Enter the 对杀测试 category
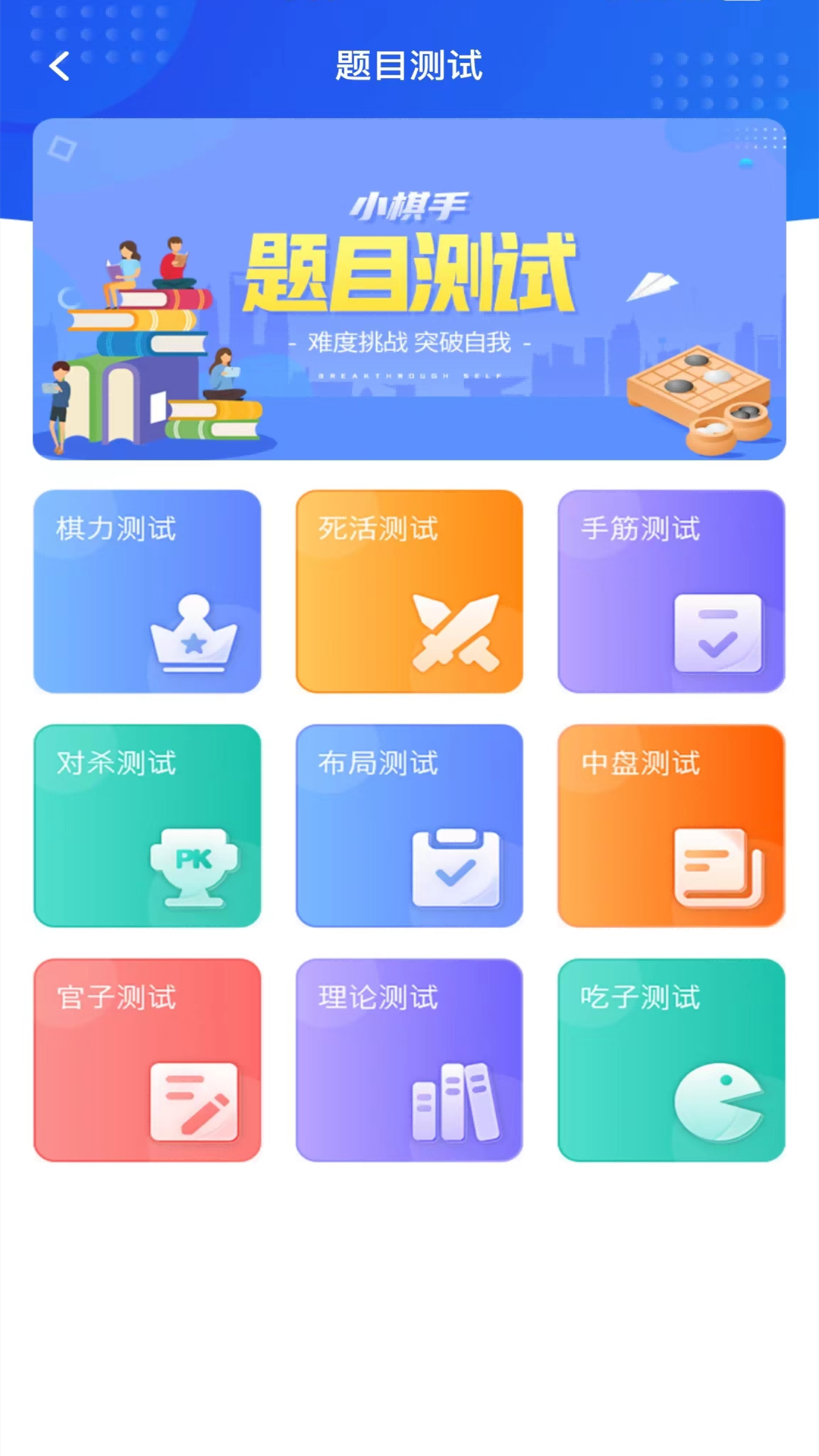This screenshot has width=819, height=1456. coord(146,828)
